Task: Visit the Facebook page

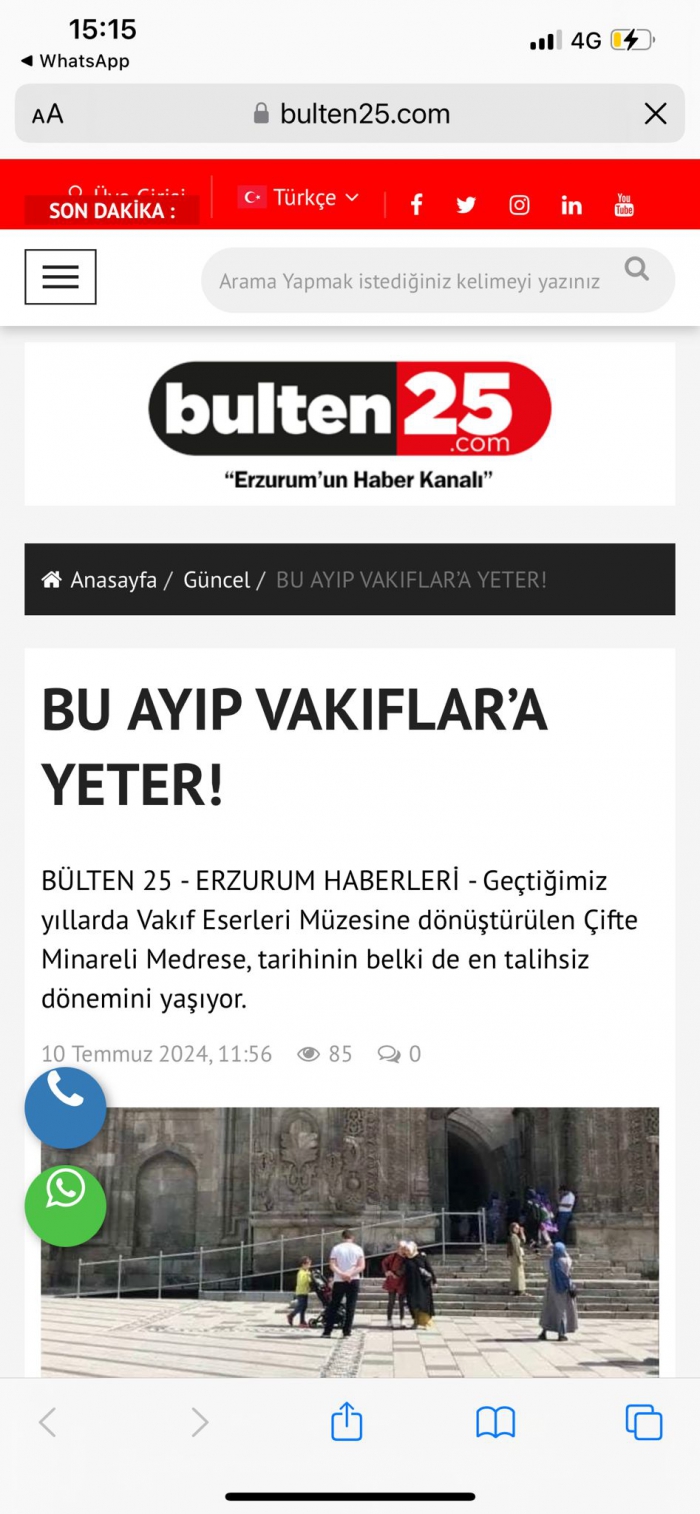Action: click(x=417, y=205)
